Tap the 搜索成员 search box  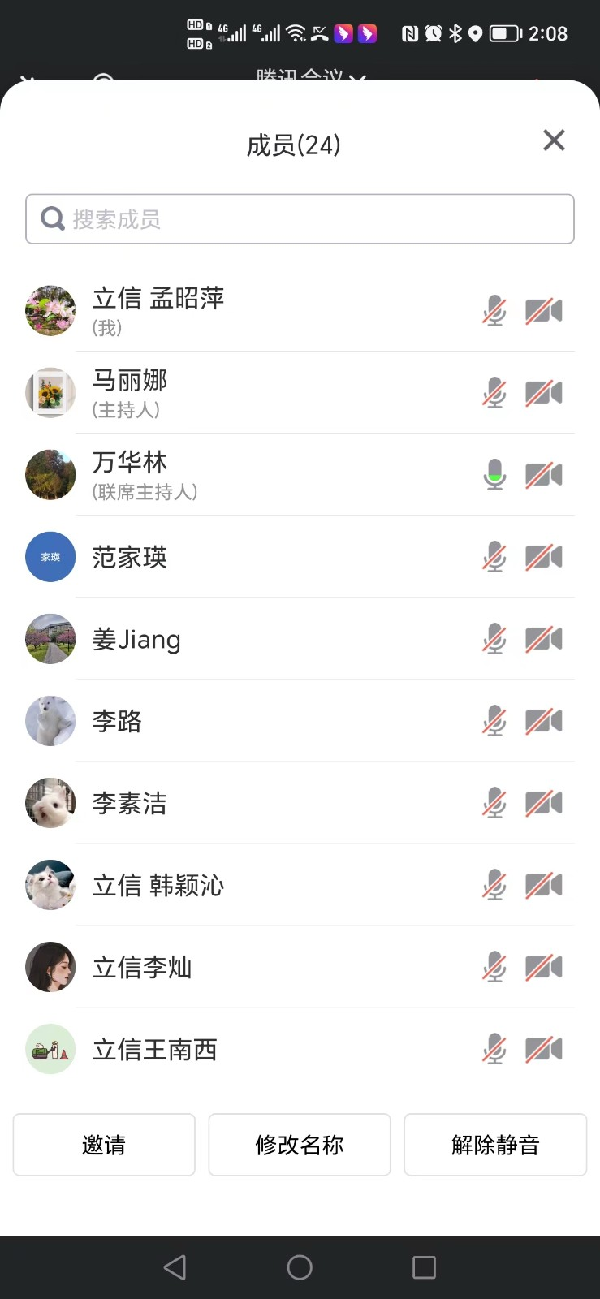coord(300,219)
